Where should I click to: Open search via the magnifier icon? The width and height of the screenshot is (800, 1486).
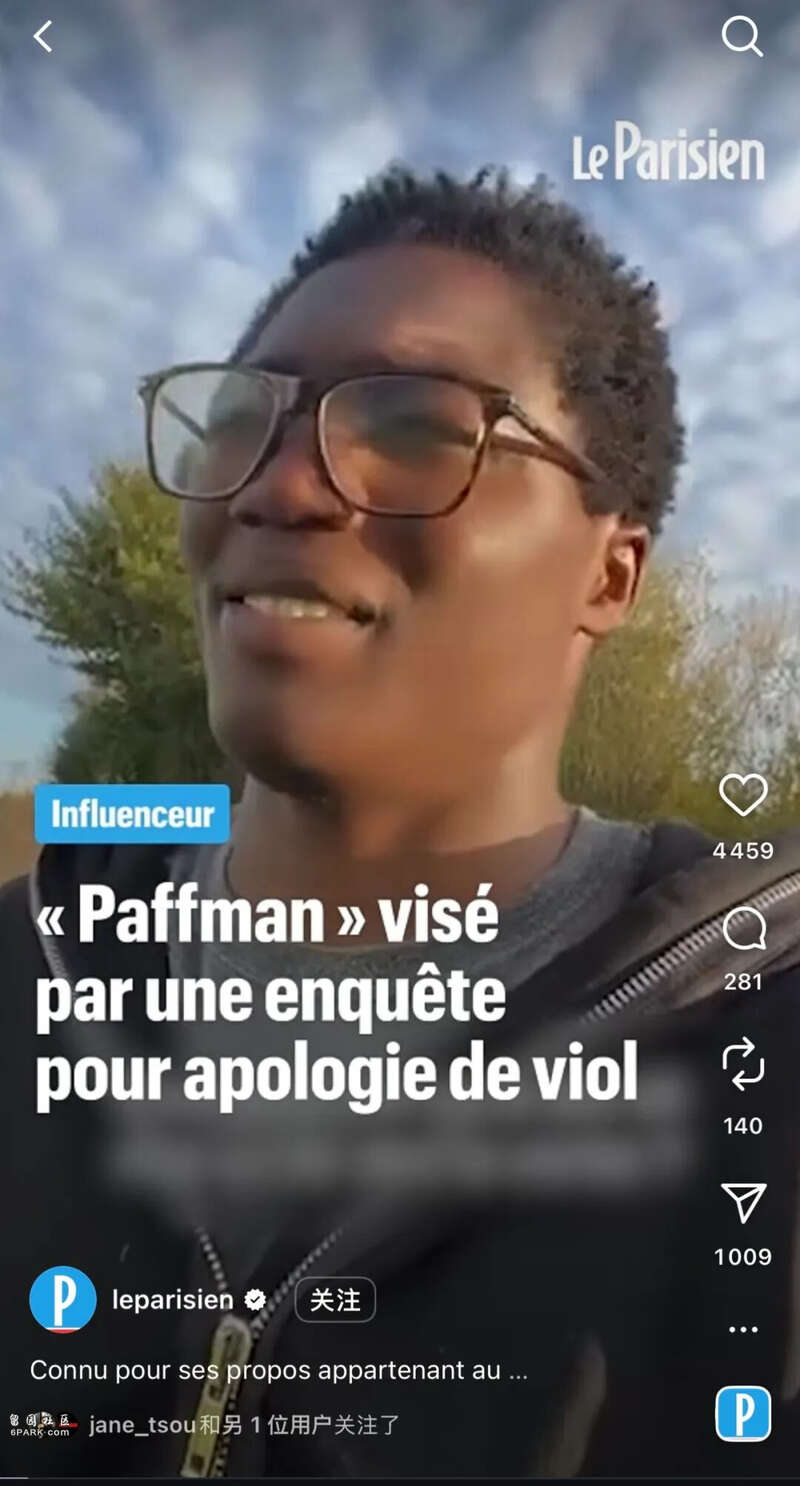pos(742,37)
